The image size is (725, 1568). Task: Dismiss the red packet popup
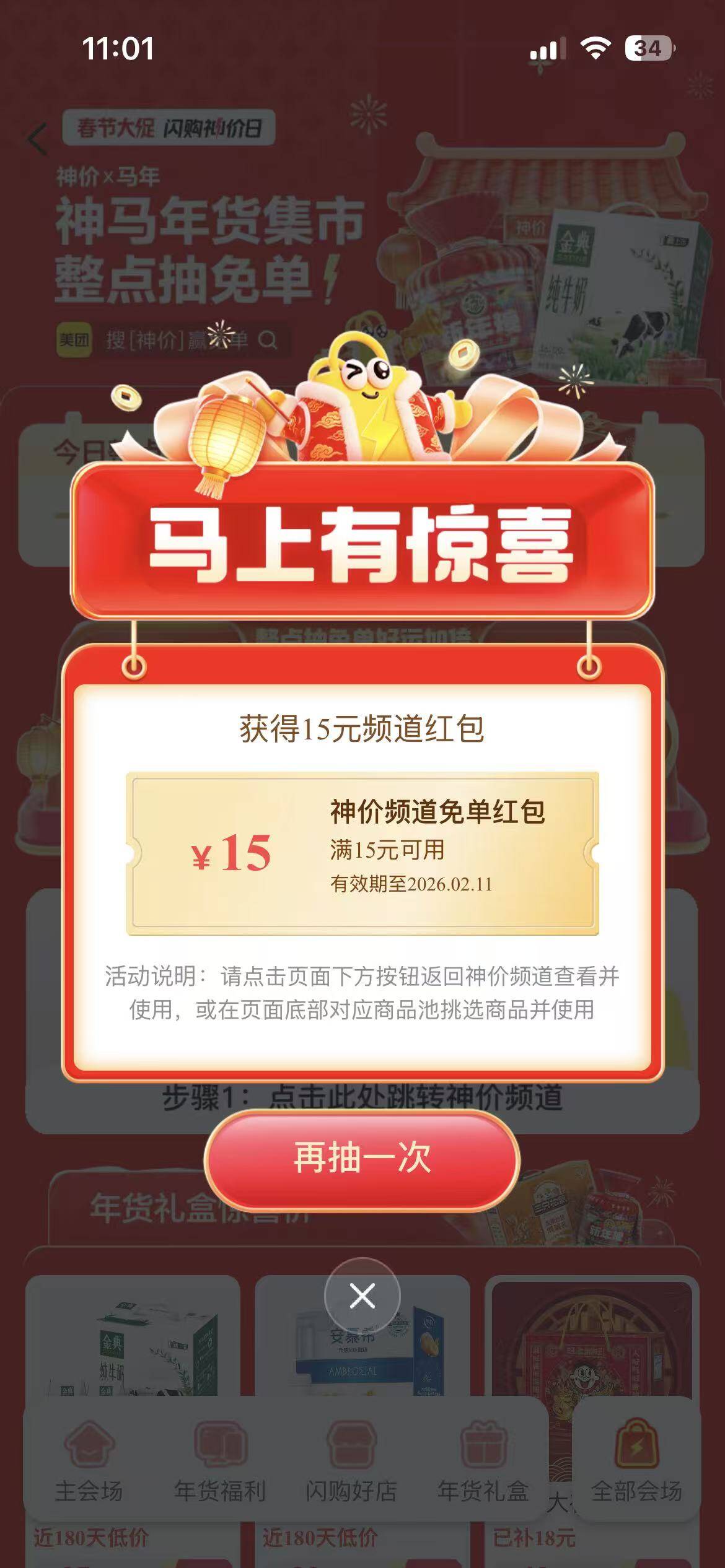[362, 1296]
